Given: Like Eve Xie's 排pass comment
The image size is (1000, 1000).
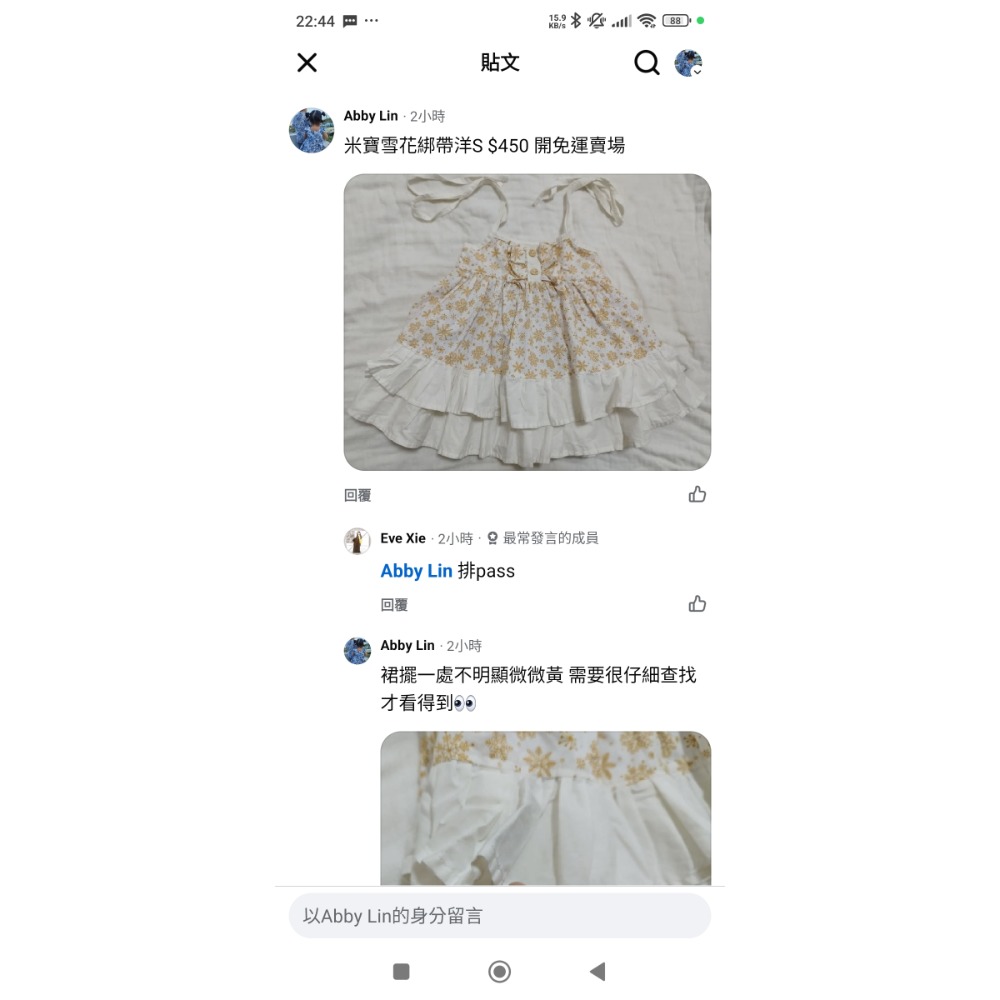Looking at the screenshot, I should (697, 604).
